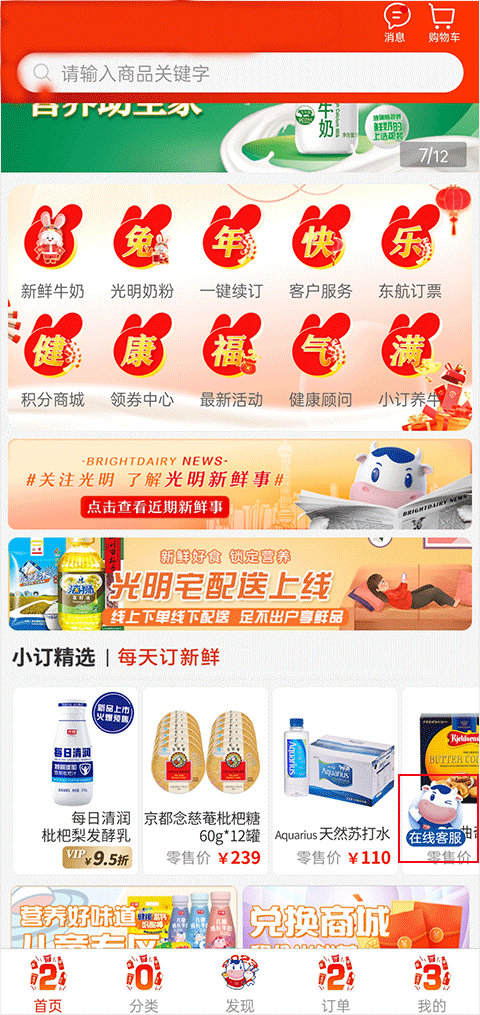Open the 光明奶粉 category
The width and height of the screenshot is (480, 1015).
pyautogui.click(x=142, y=251)
